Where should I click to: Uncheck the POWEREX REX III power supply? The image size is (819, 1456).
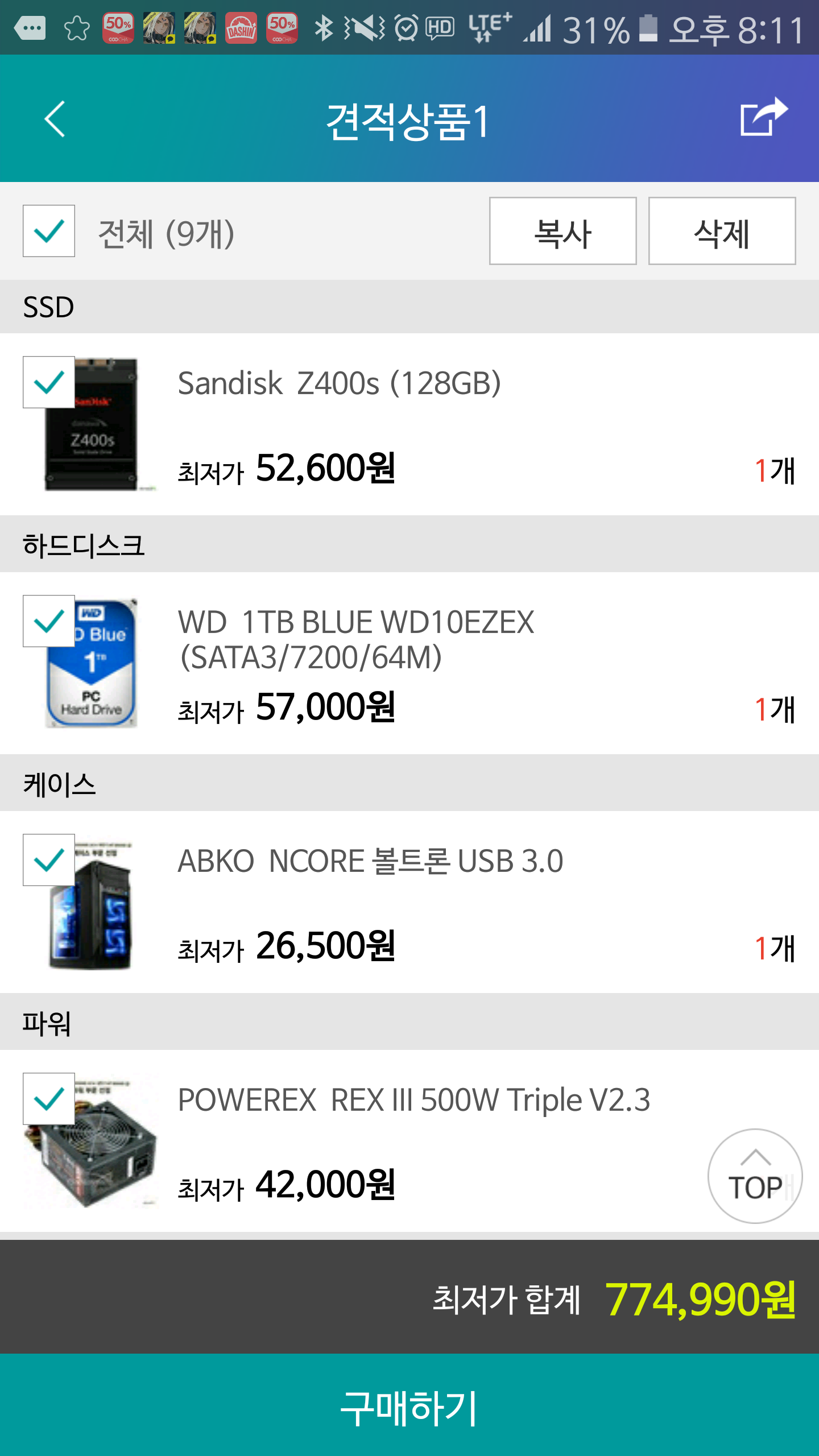[49, 1099]
